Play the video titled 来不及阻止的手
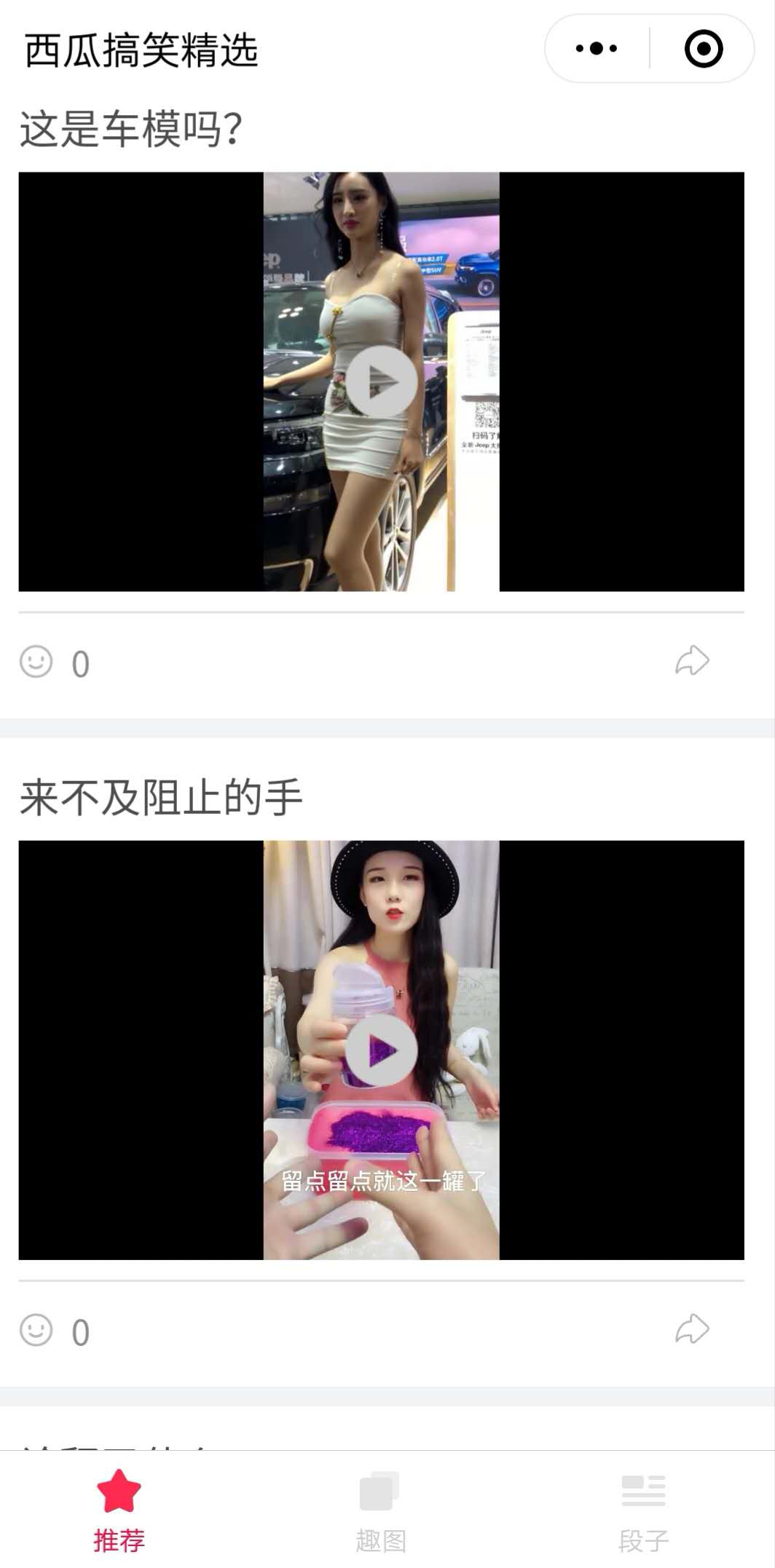The width and height of the screenshot is (775, 1568). [381, 1050]
